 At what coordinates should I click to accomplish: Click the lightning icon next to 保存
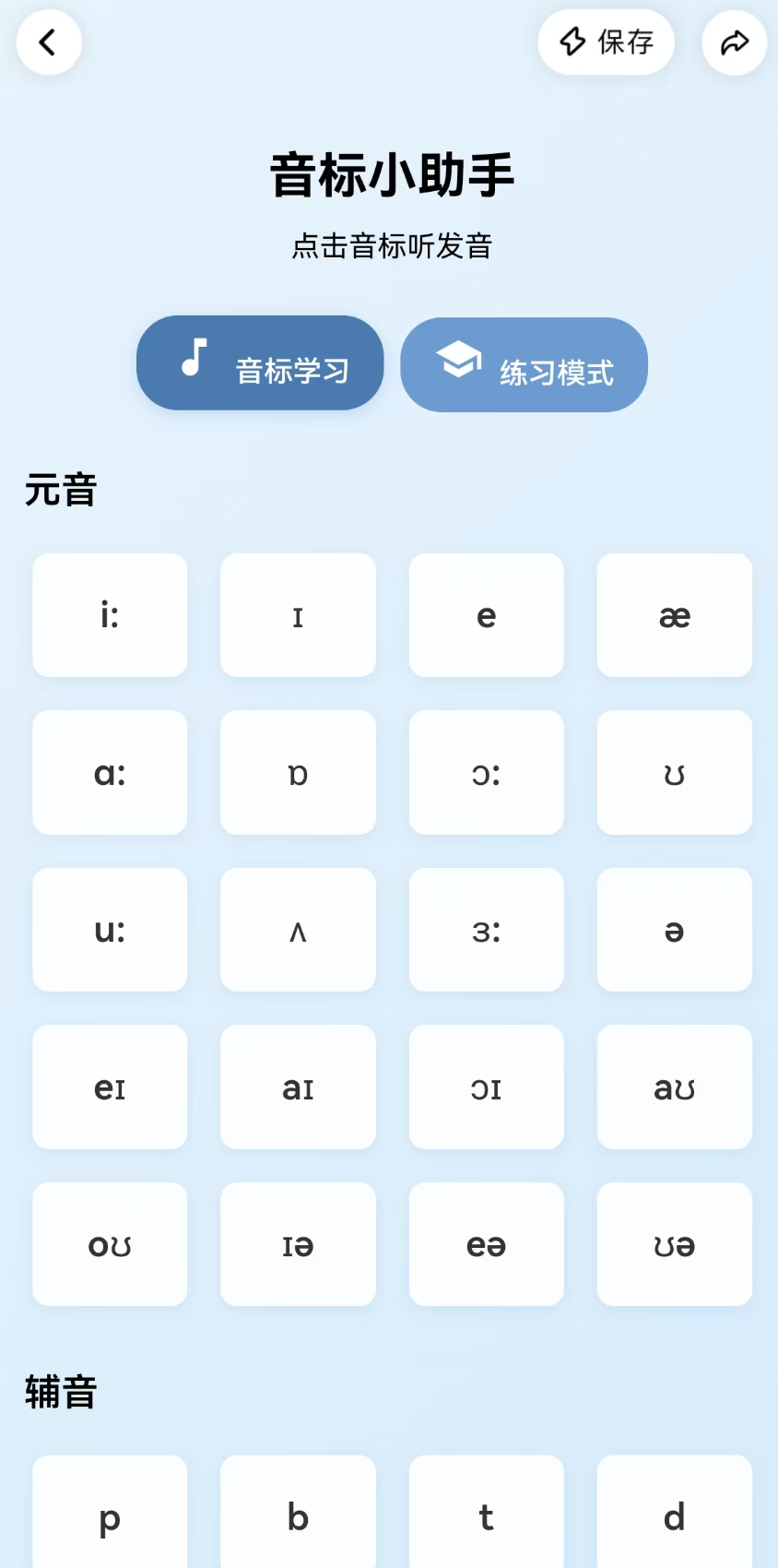click(572, 42)
